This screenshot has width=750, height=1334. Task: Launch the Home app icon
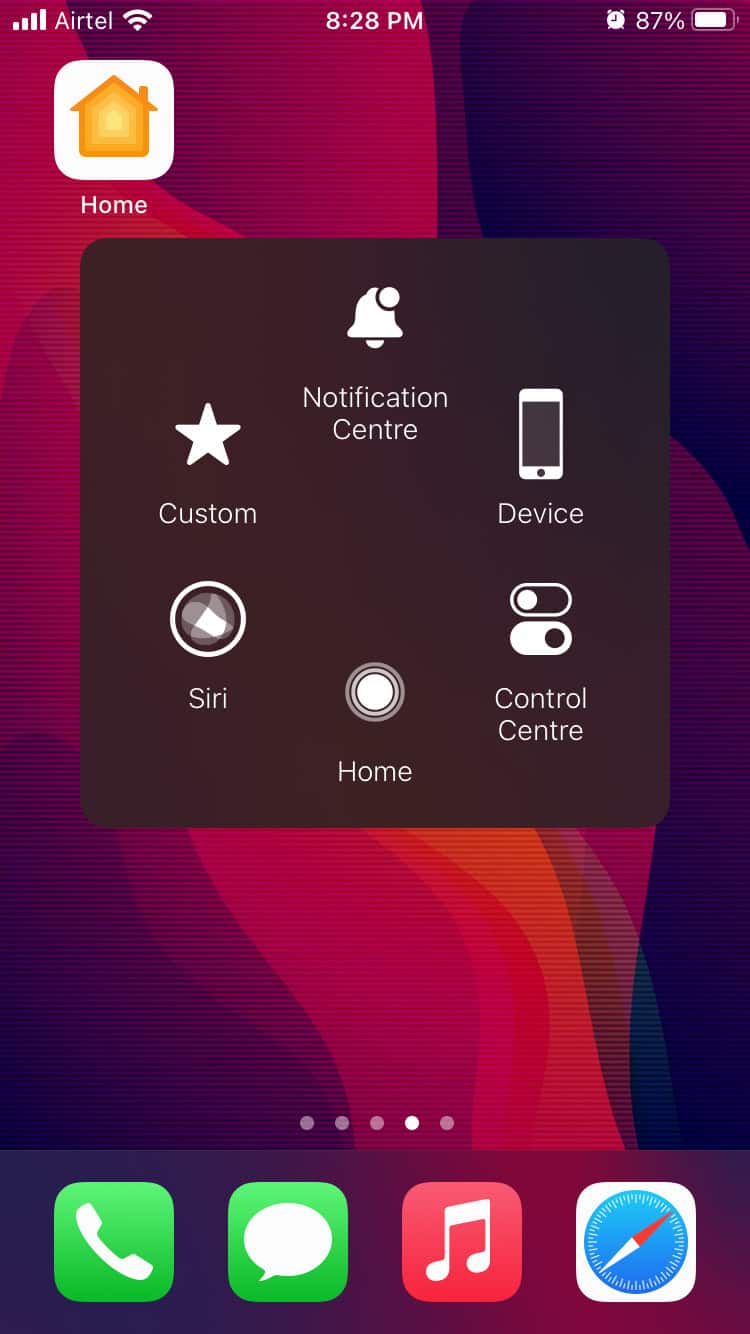click(114, 120)
